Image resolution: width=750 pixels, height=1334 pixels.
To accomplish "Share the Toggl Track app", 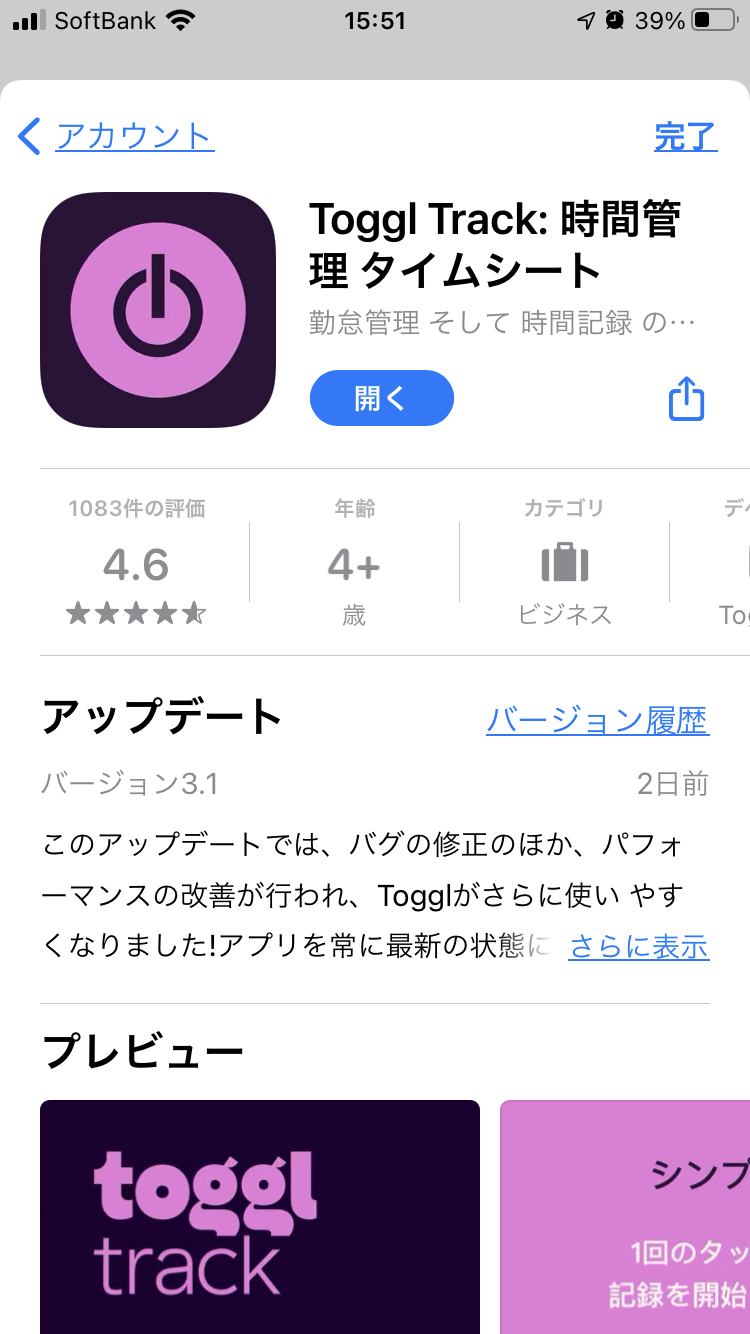I will [x=686, y=398].
